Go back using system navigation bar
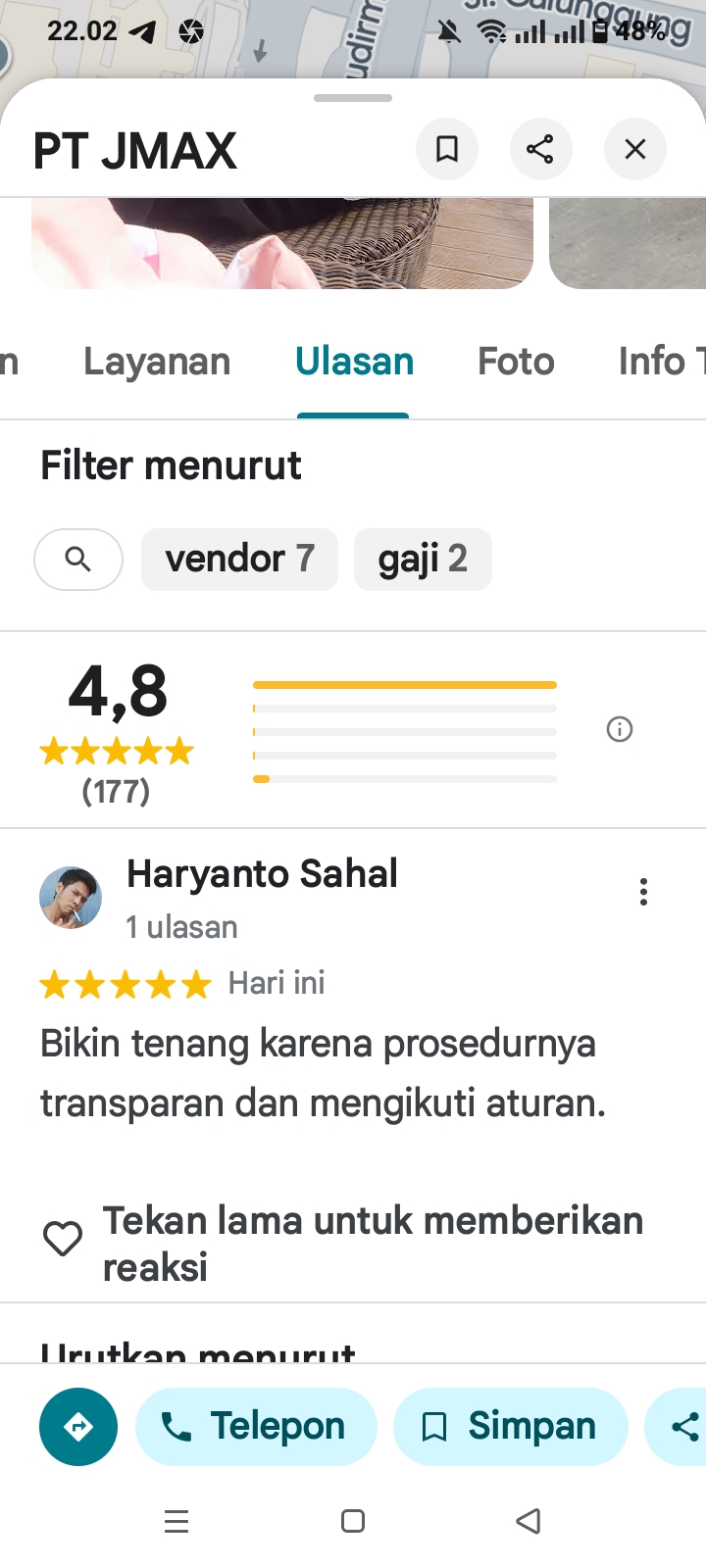The image size is (706, 1568). pyautogui.click(x=529, y=1521)
